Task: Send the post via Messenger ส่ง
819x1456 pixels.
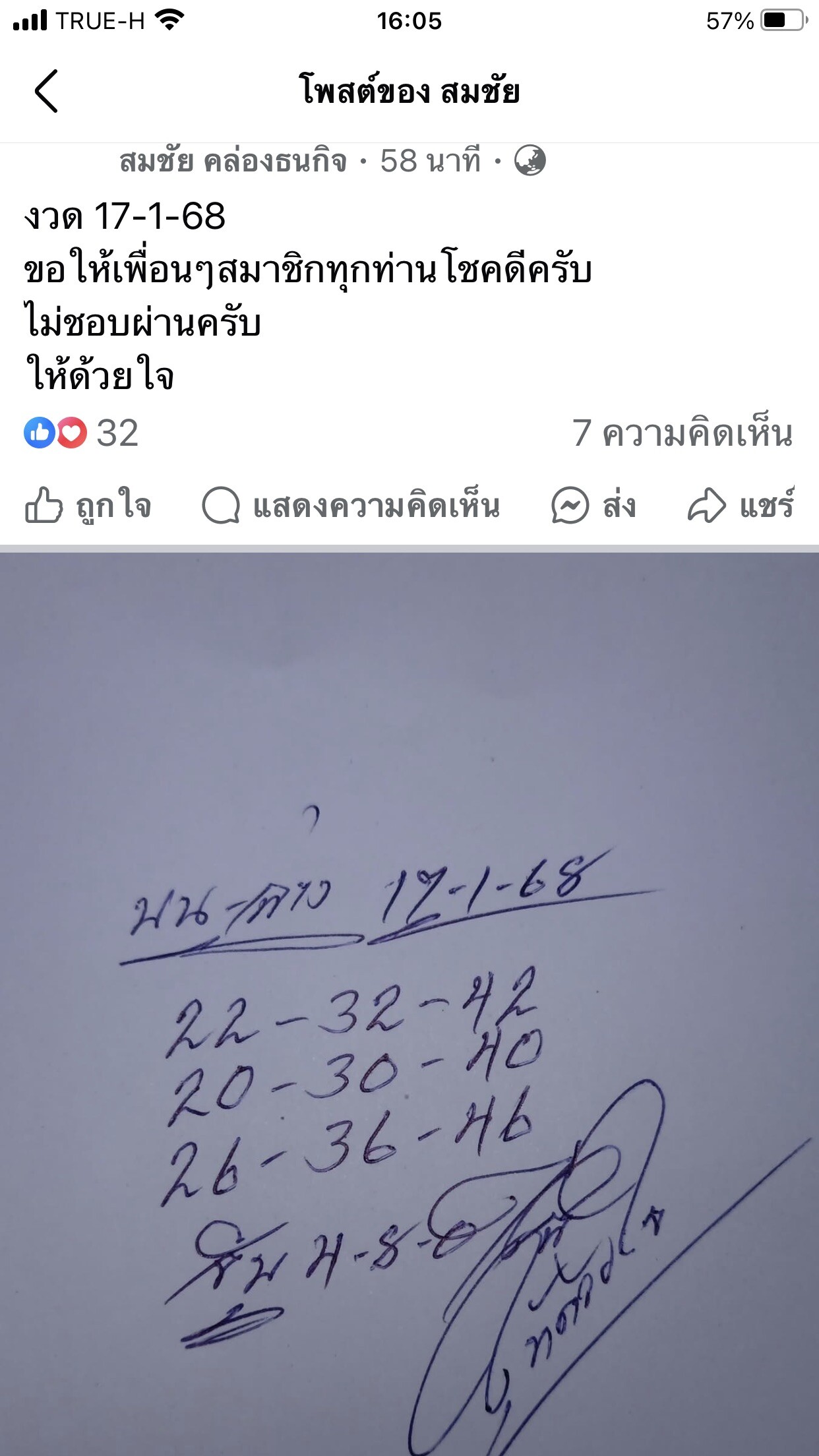Action: [x=593, y=506]
